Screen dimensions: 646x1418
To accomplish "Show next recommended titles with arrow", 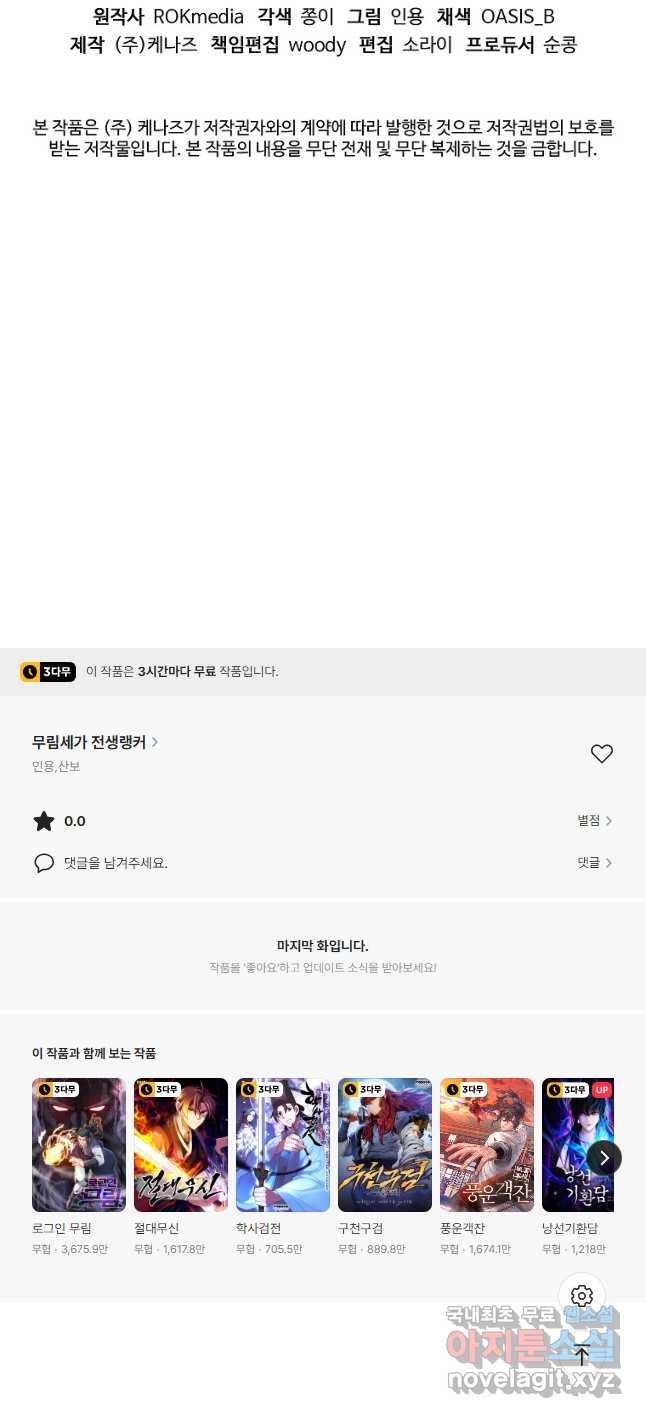I will 604,1158.
